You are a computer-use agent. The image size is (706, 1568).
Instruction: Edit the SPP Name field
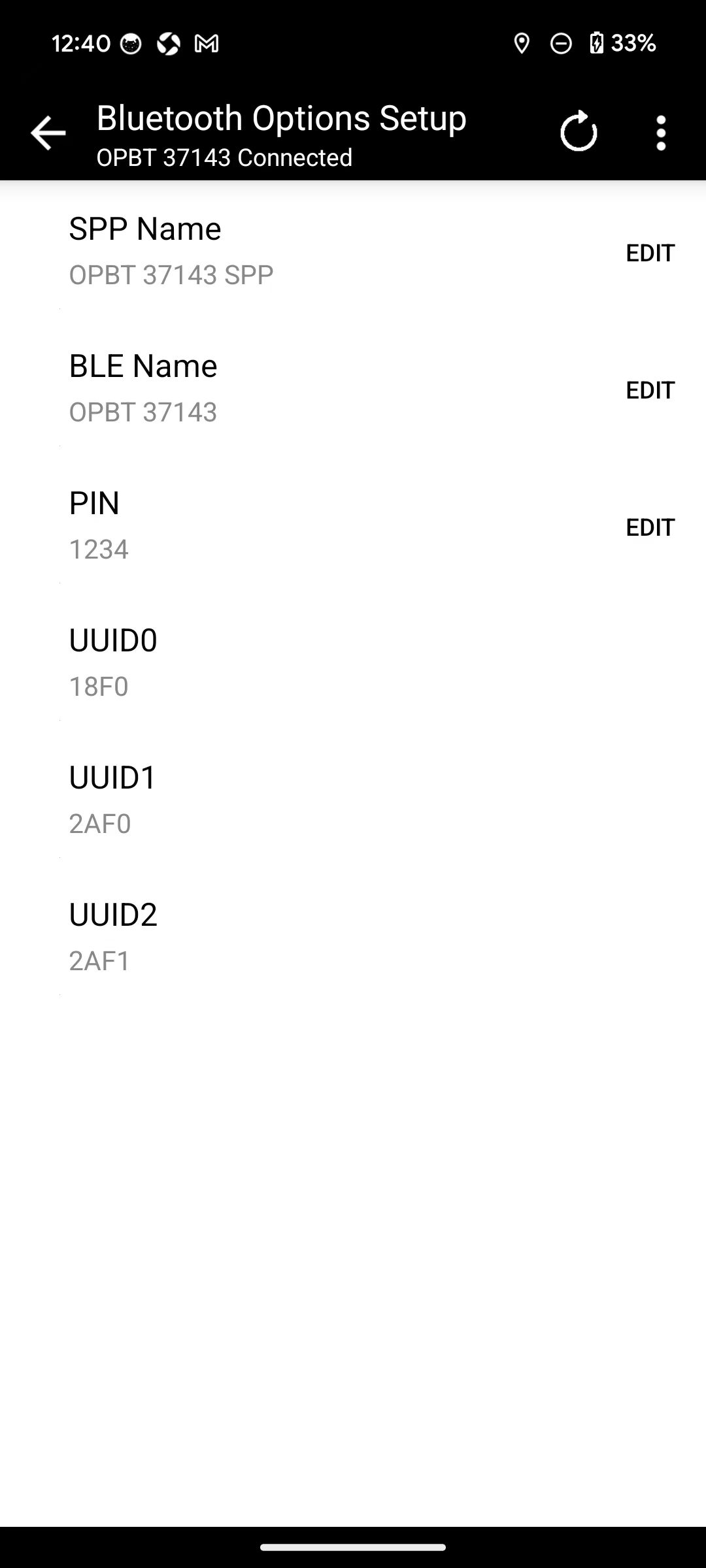tap(649, 253)
